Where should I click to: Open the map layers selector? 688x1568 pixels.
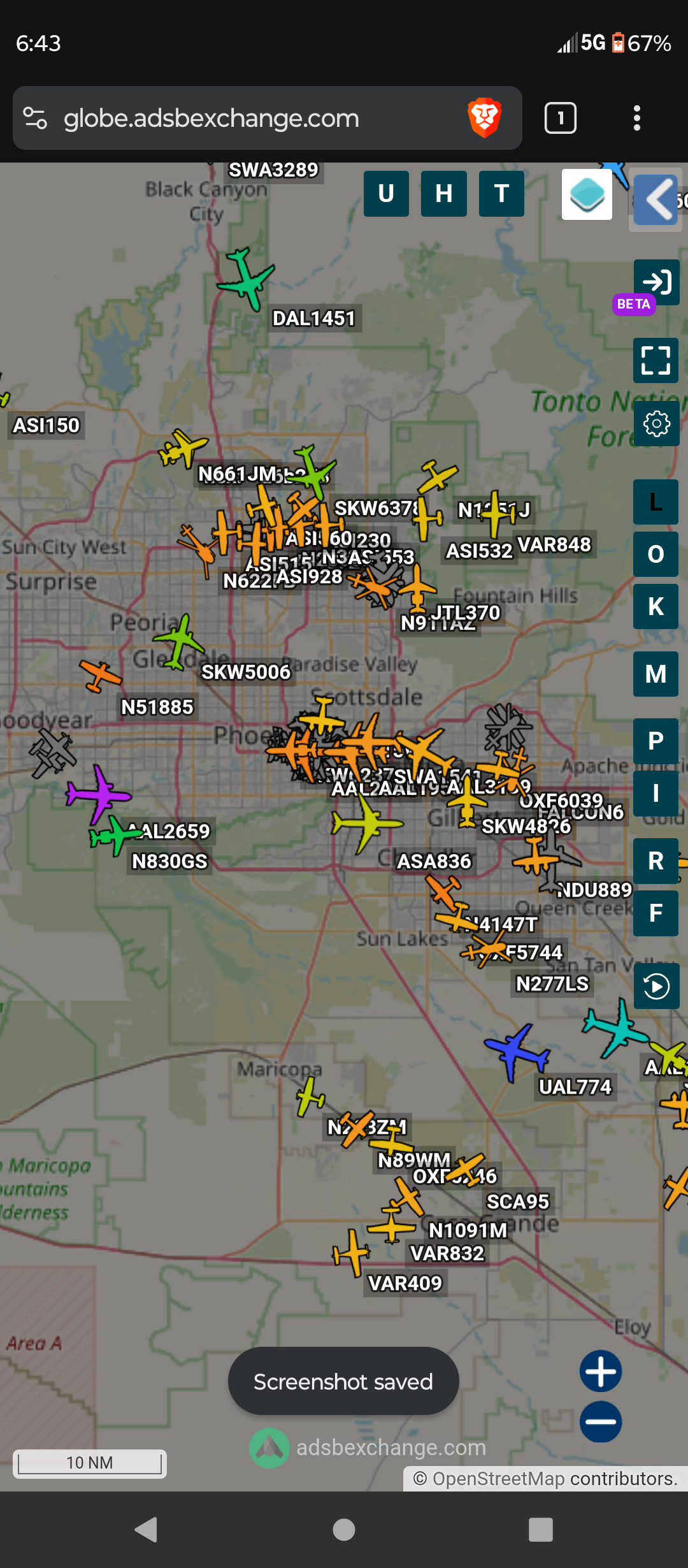587,194
